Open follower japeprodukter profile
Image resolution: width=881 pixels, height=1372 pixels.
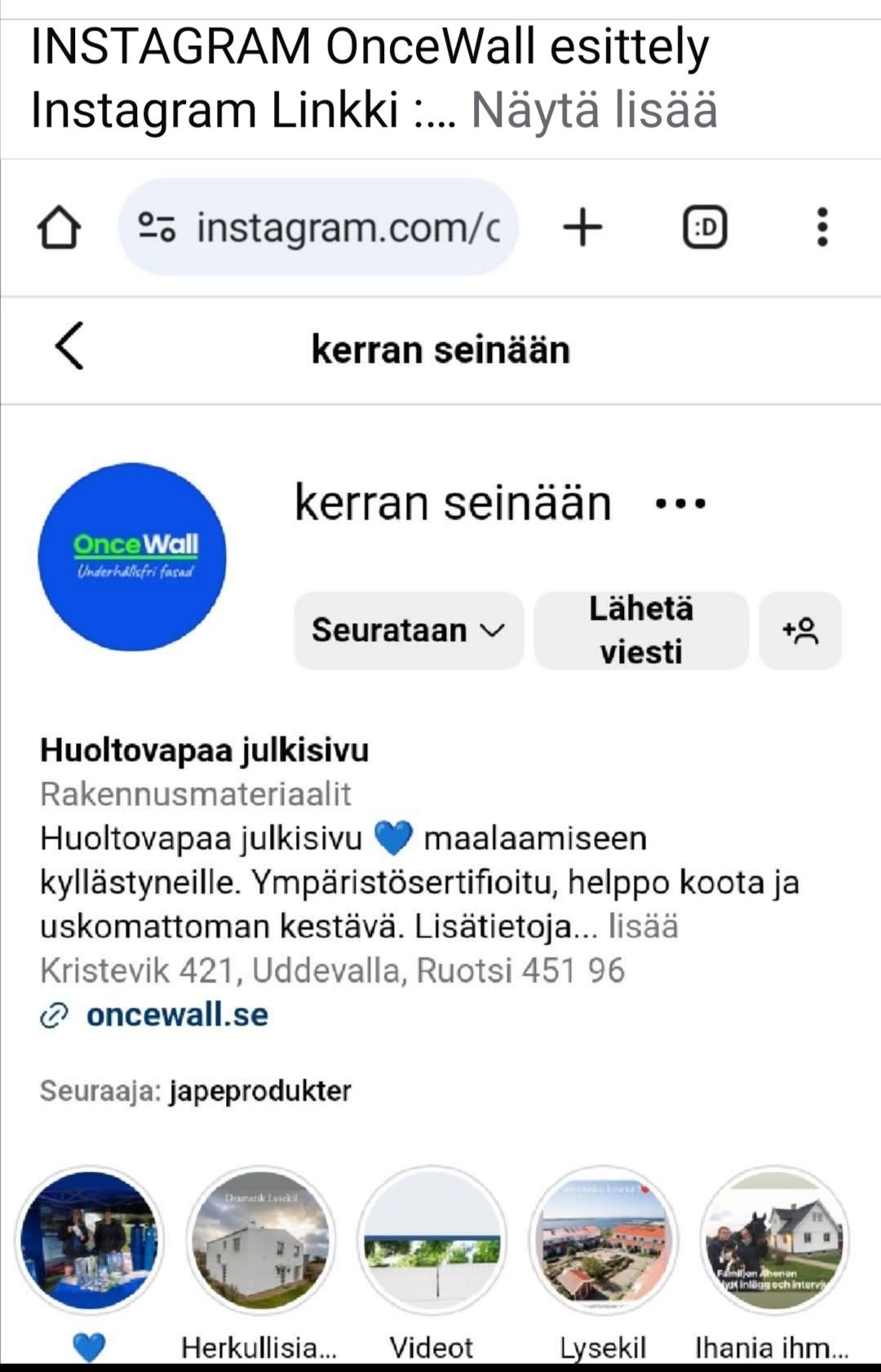[x=260, y=1090]
